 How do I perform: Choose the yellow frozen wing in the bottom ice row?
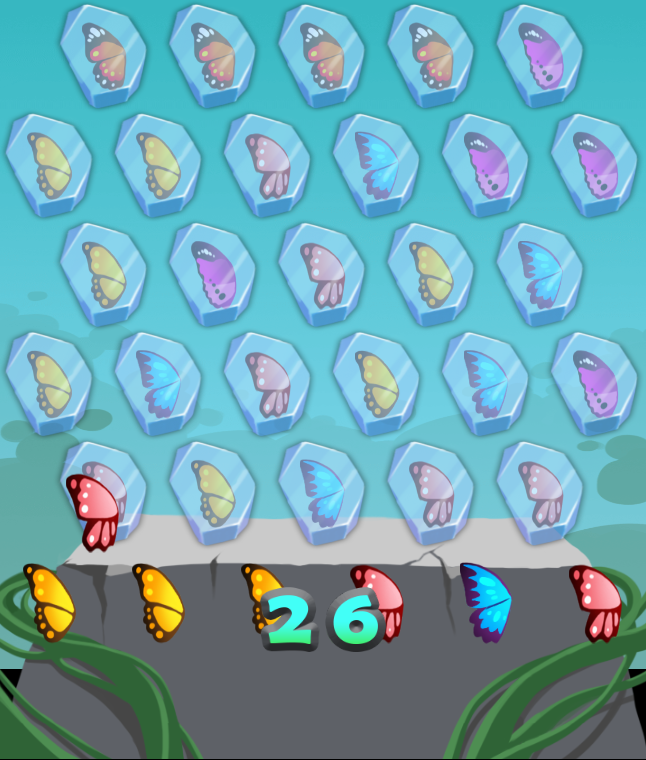[x=213, y=491]
